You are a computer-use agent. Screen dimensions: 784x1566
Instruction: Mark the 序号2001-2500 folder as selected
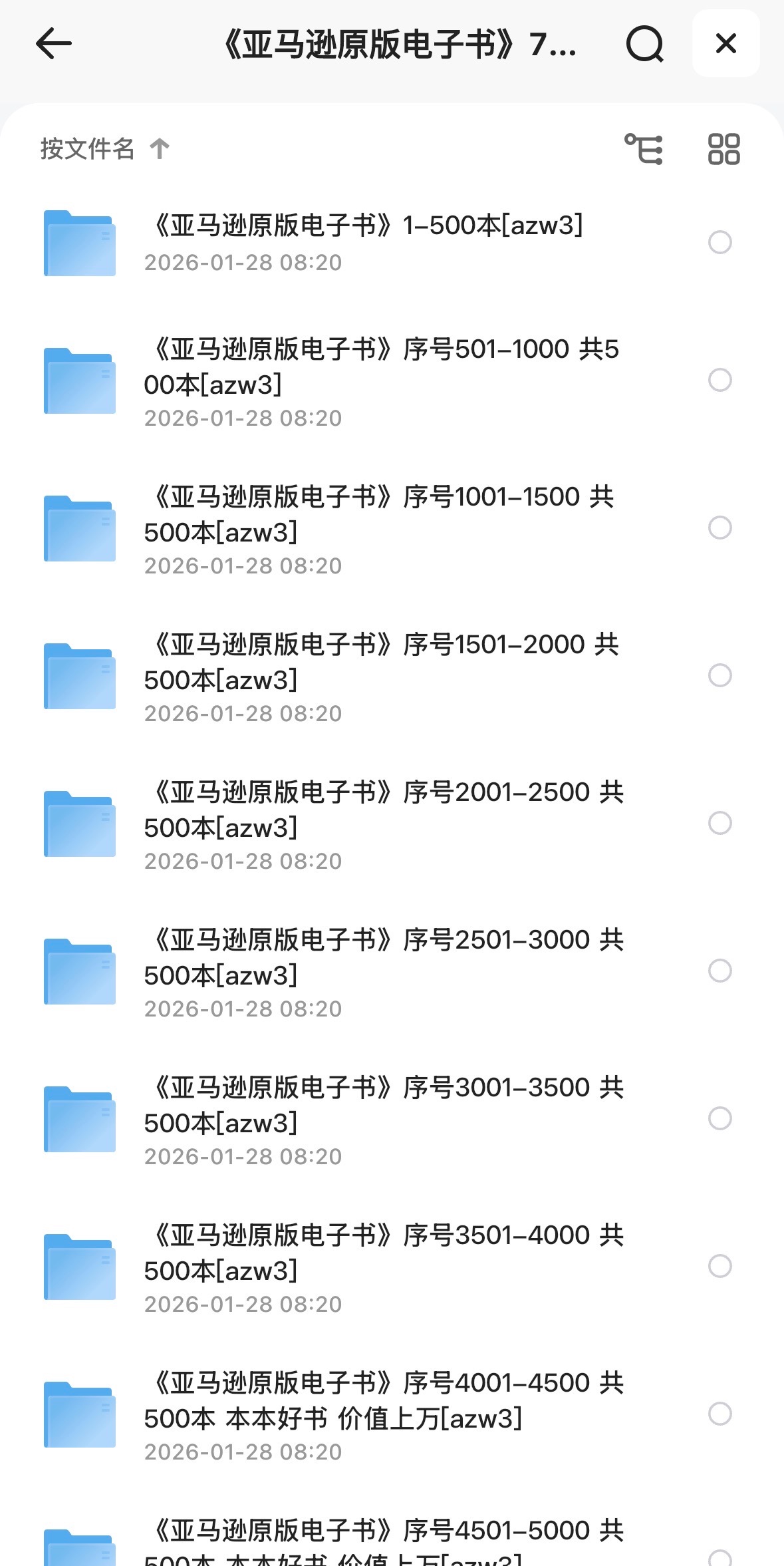coord(719,823)
